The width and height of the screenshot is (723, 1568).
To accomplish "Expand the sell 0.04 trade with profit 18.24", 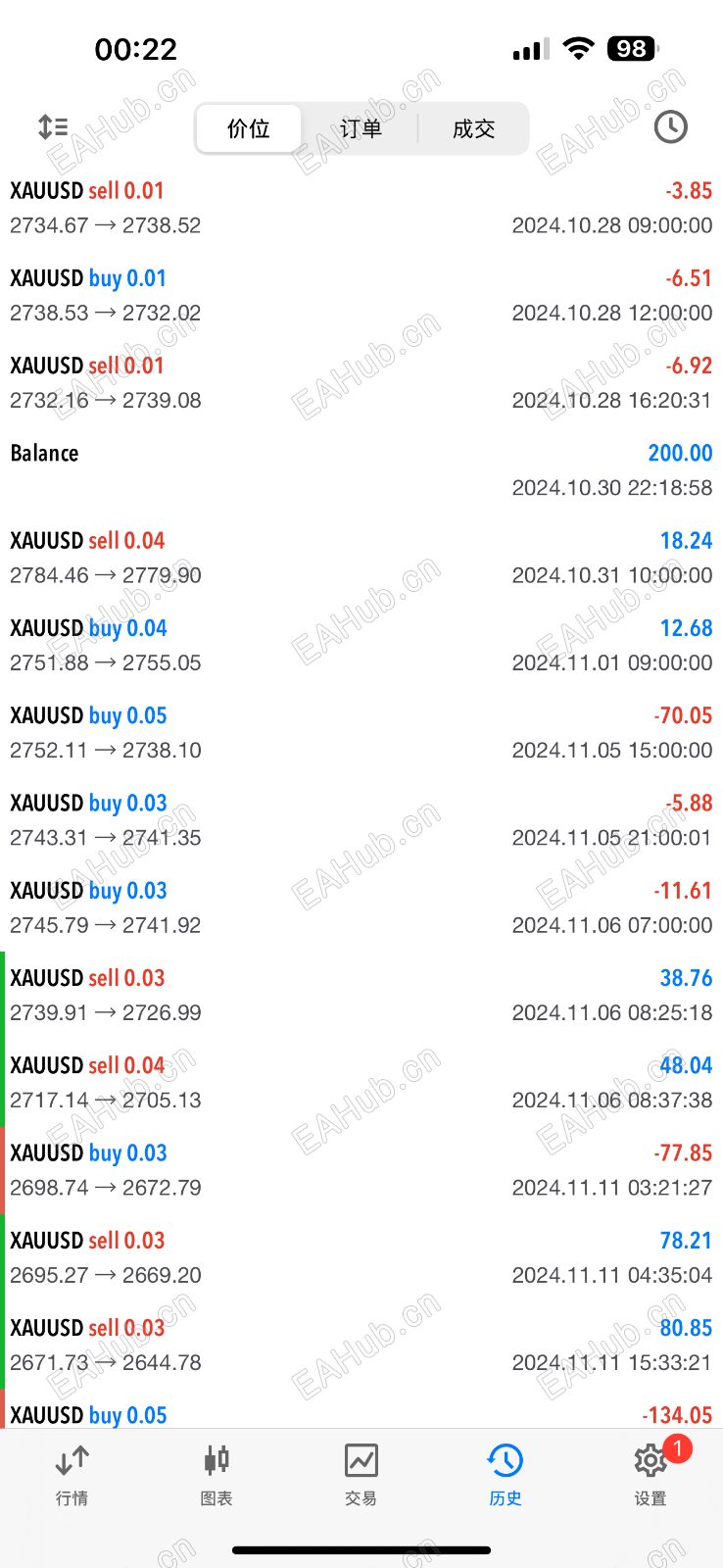I will tap(361, 558).
